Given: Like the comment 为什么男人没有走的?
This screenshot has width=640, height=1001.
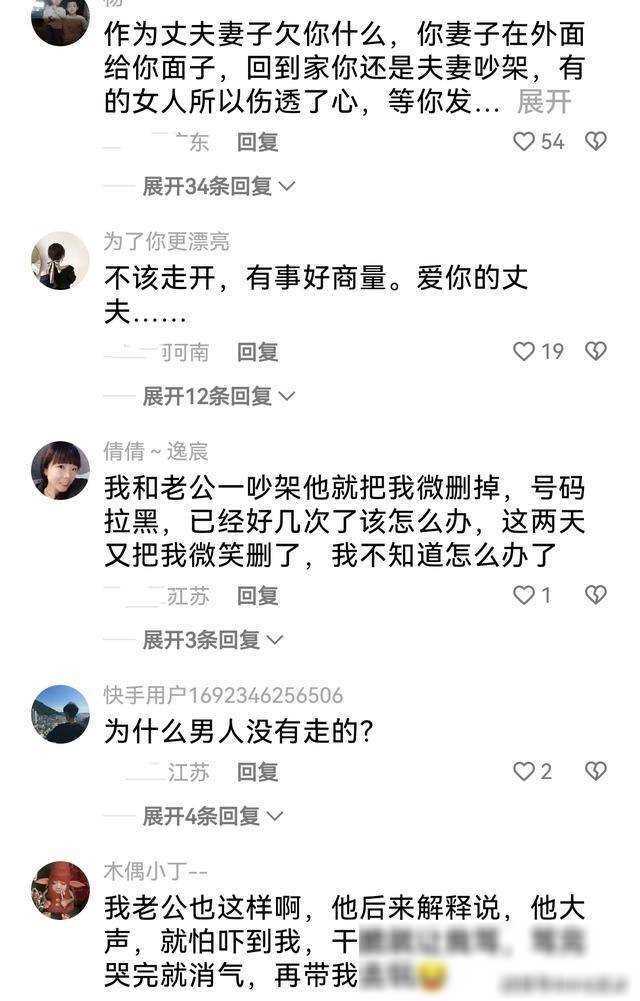Looking at the screenshot, I should (x=524, y=772).
